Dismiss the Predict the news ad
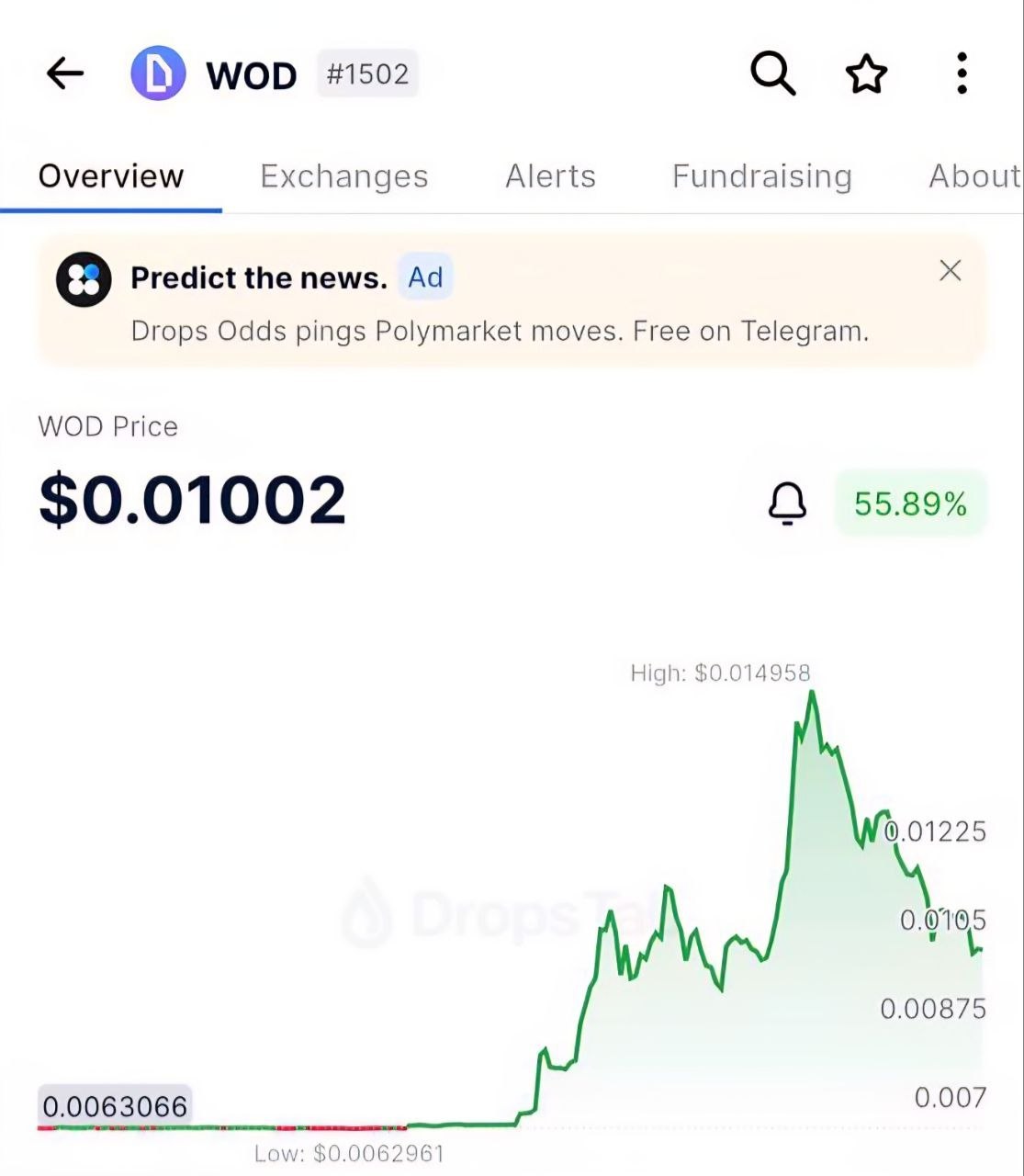This screenshot has width=1024, height=1176. [x=951, y=271]
